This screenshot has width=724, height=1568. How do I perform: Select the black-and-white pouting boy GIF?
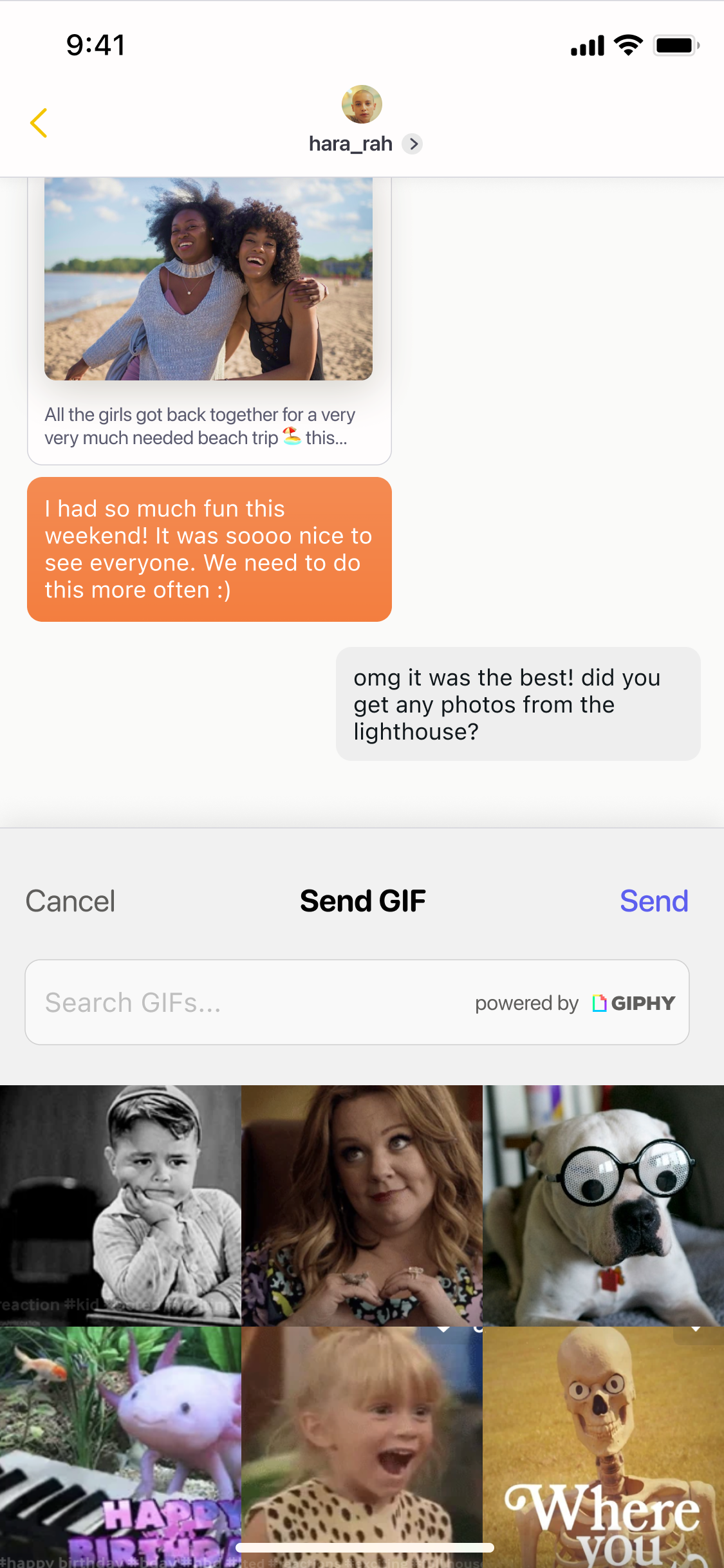click(x=120, y=1205)
